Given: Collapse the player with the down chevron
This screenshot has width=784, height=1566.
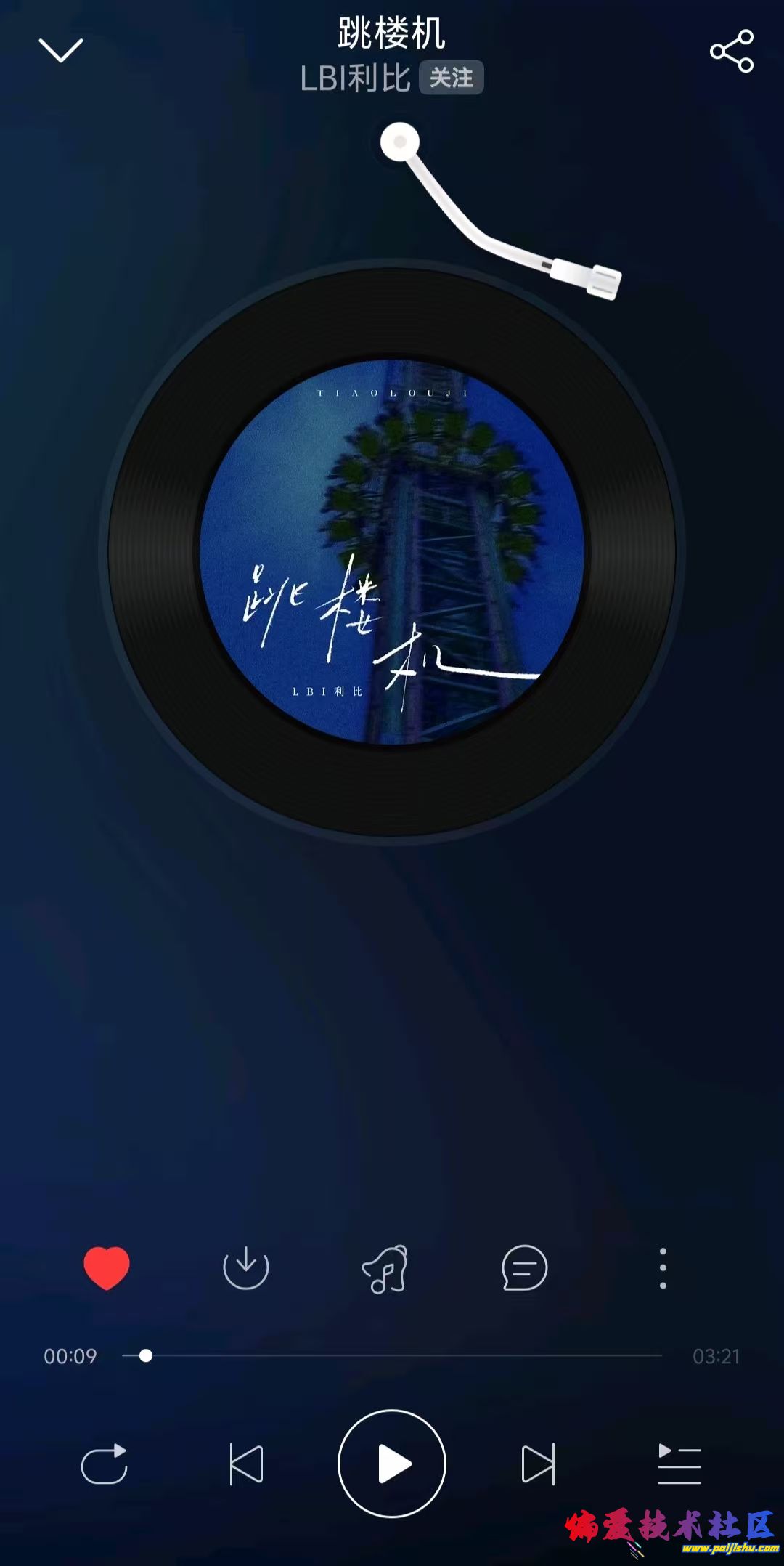Looking at the screenshot, I should pos(61,51).
